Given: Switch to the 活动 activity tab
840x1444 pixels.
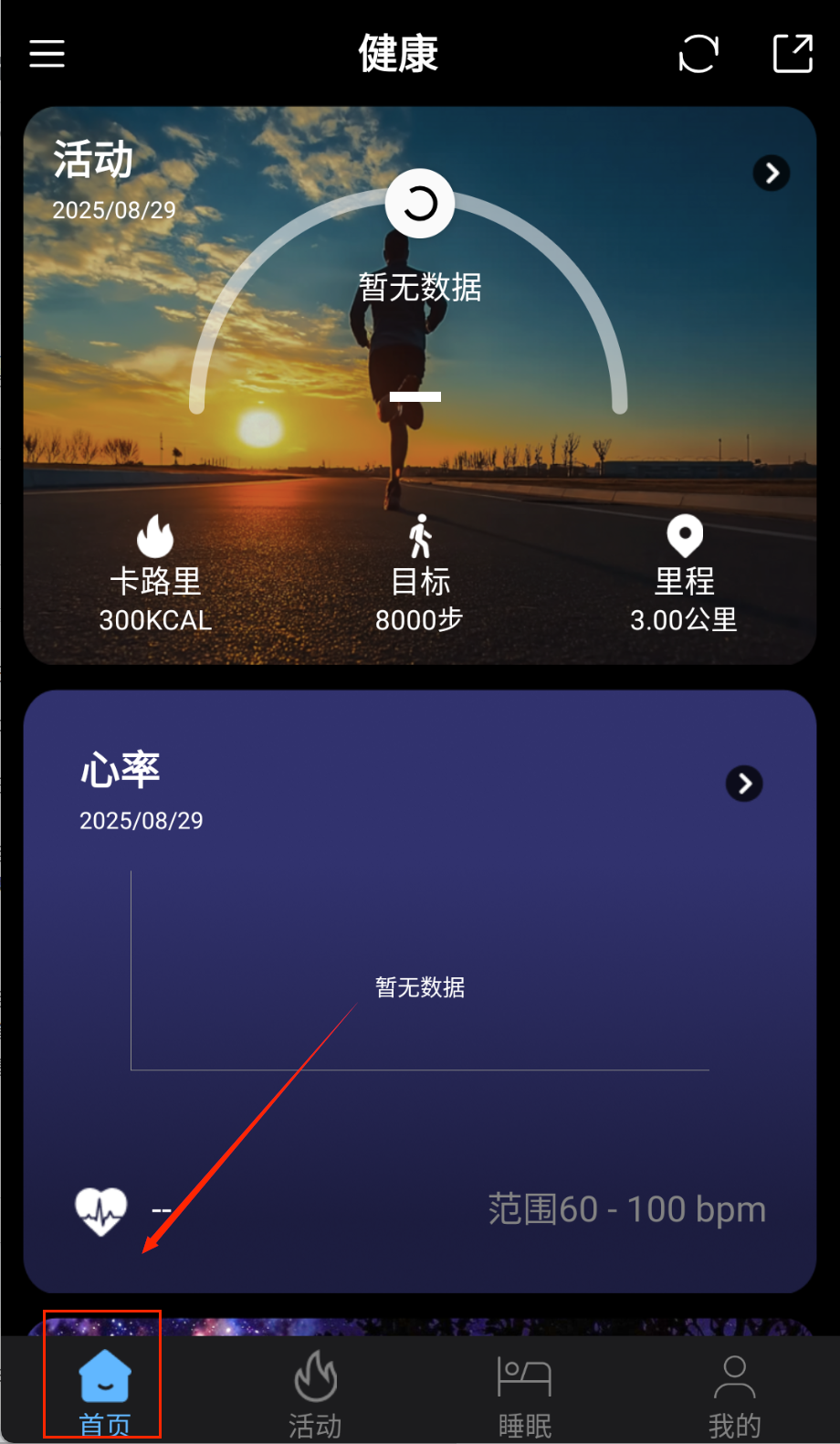Looking at the screenshot, I should 315,1390.
